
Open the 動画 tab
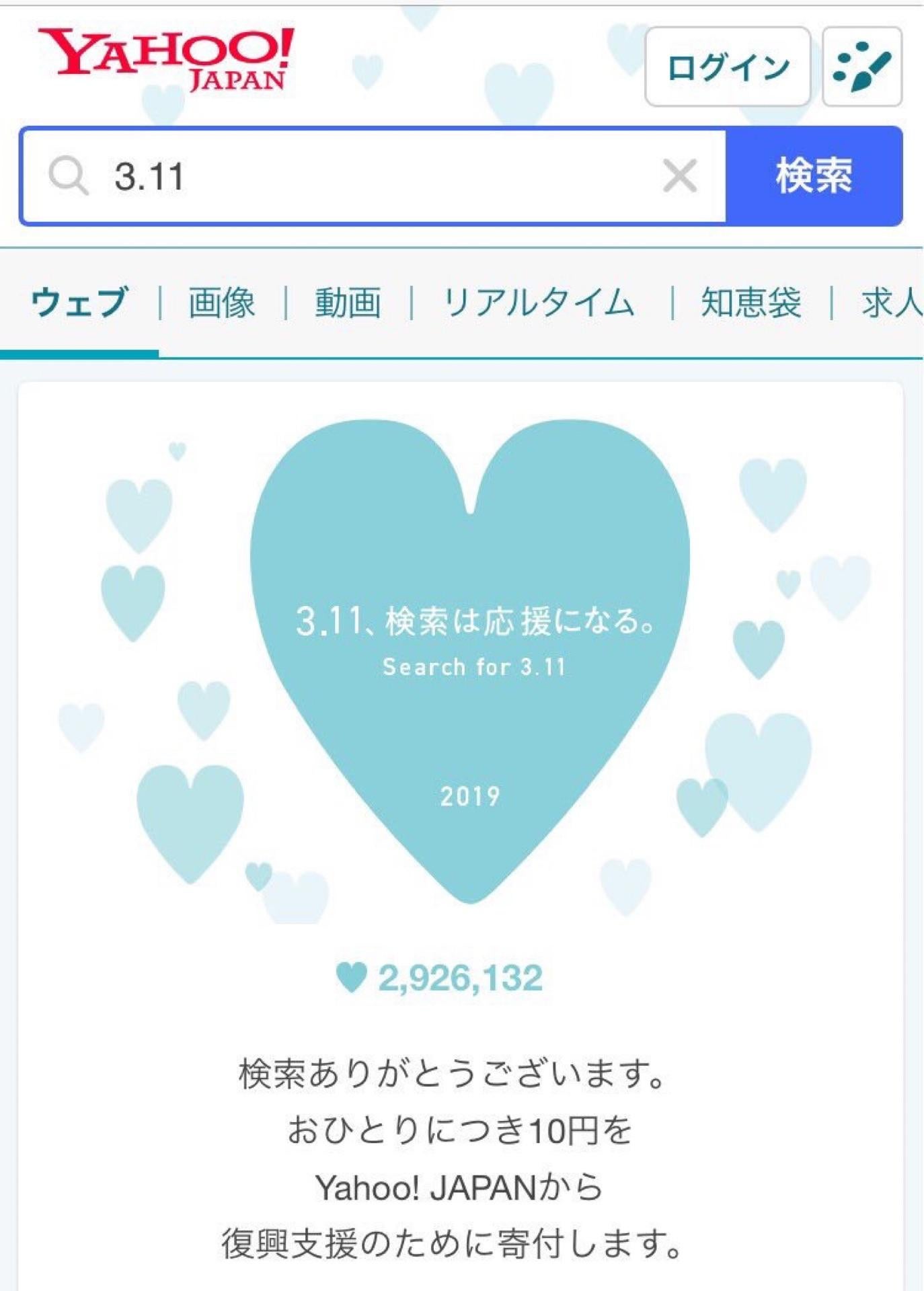[348, 303]
